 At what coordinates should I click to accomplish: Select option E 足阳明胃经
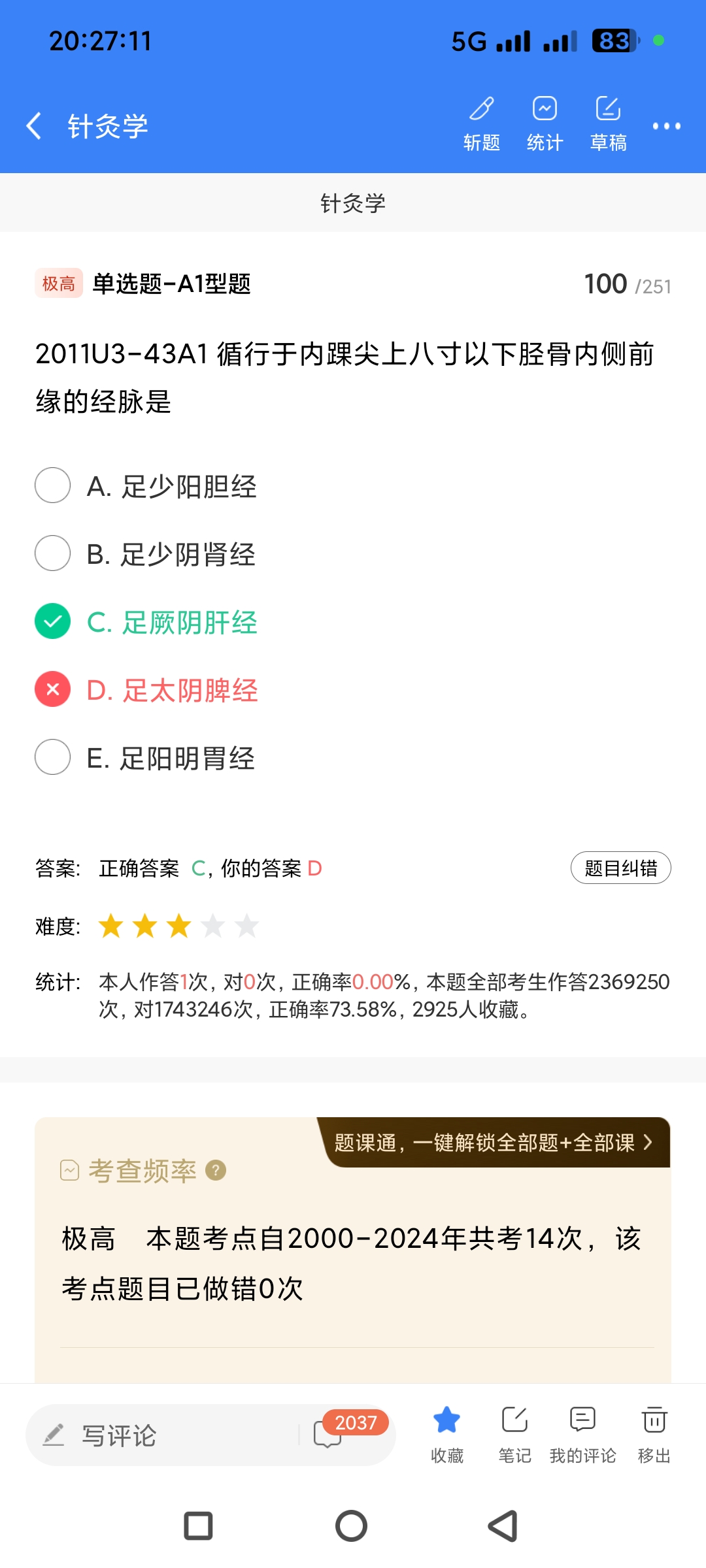coord(53,757)
